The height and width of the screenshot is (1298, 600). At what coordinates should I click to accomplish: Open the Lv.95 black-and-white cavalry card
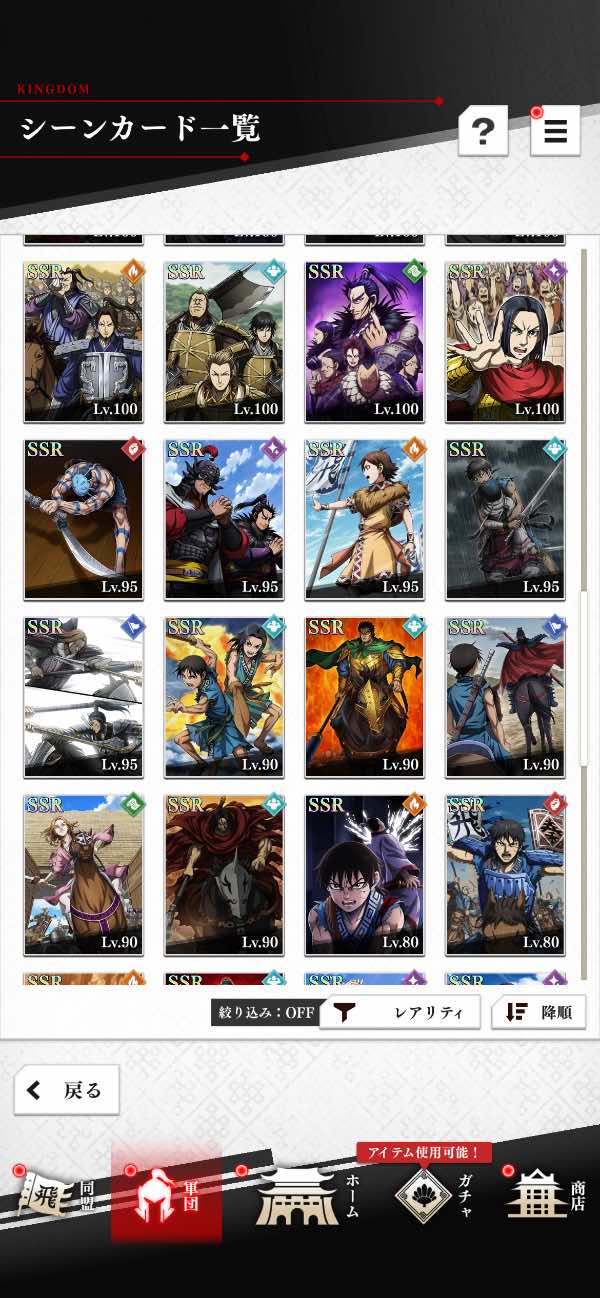point(83,697)
